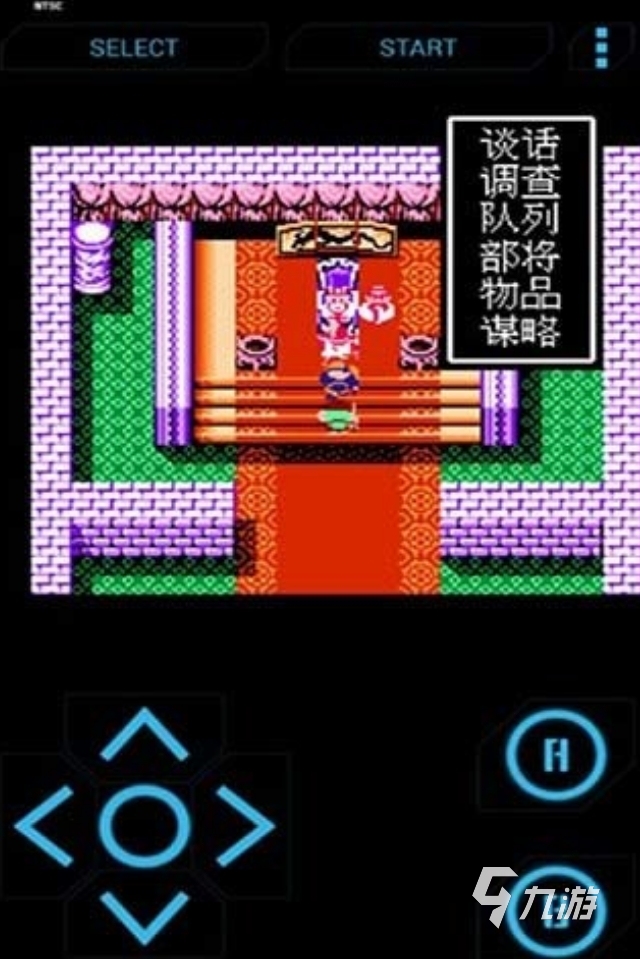
Task: Tap the SELECT button
Action: point(133,47)
